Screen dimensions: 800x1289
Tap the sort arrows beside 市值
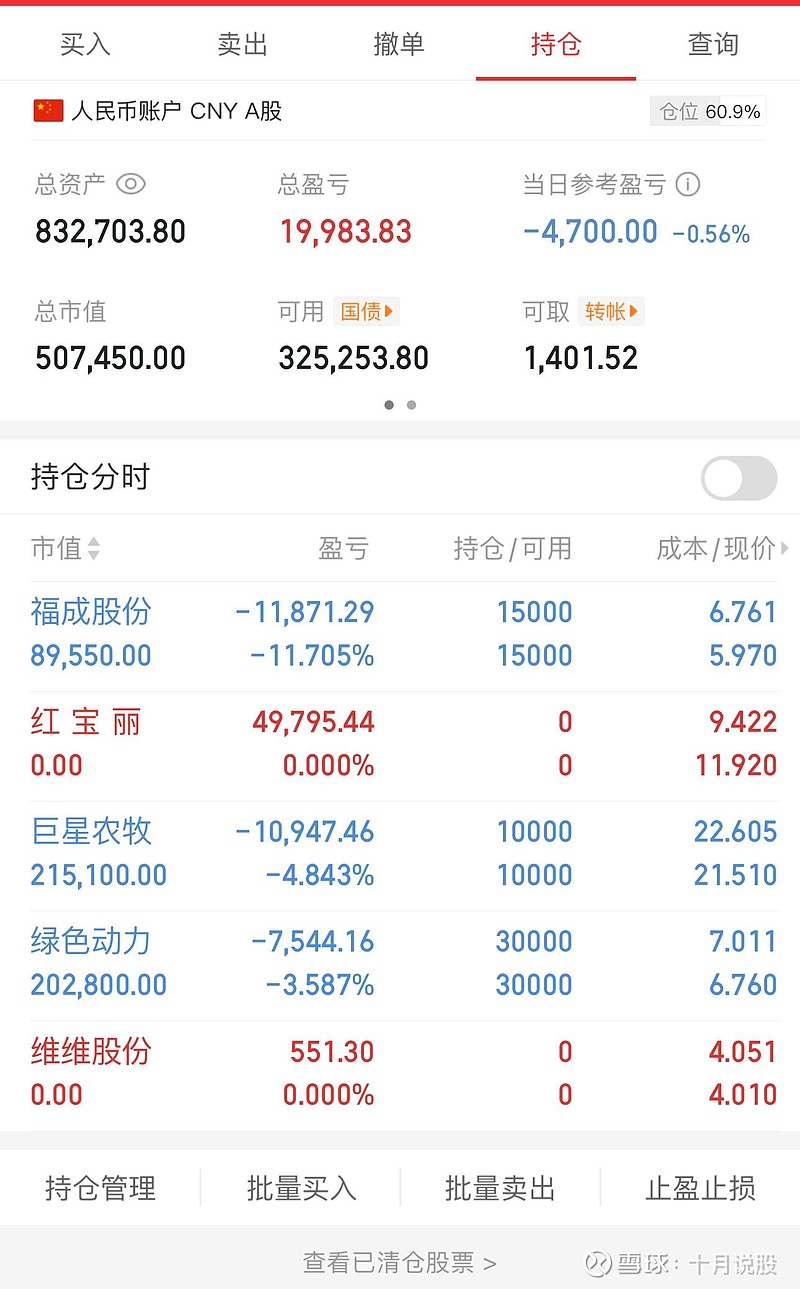pyautogui.click(x=91, y=548)
